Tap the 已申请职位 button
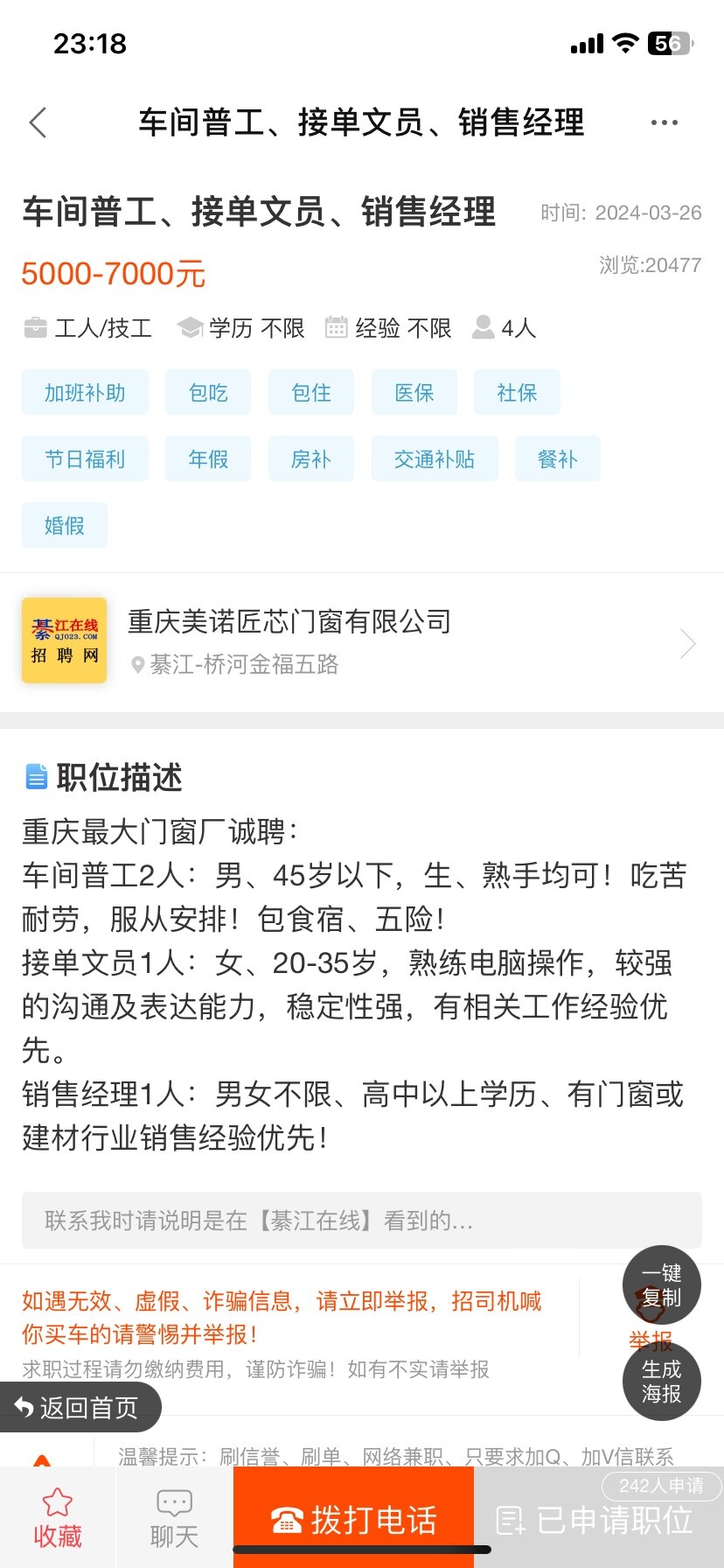This screenshot has width=724, height=1568. click(598, 1521)
